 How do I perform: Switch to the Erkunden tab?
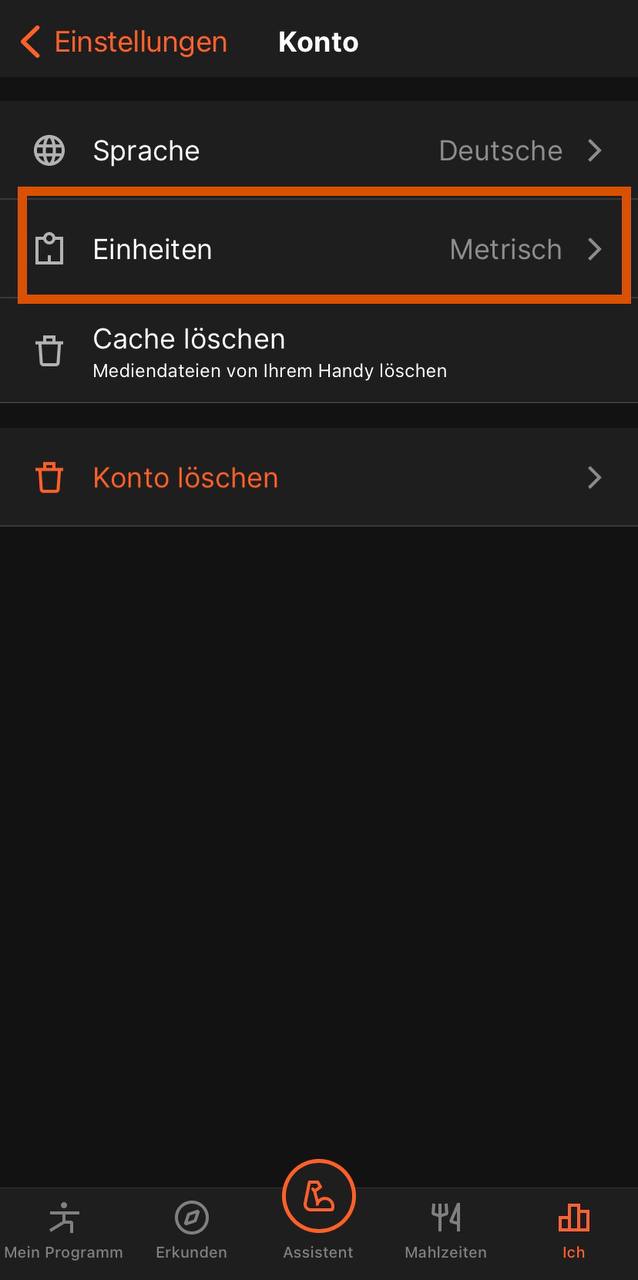191,1230
